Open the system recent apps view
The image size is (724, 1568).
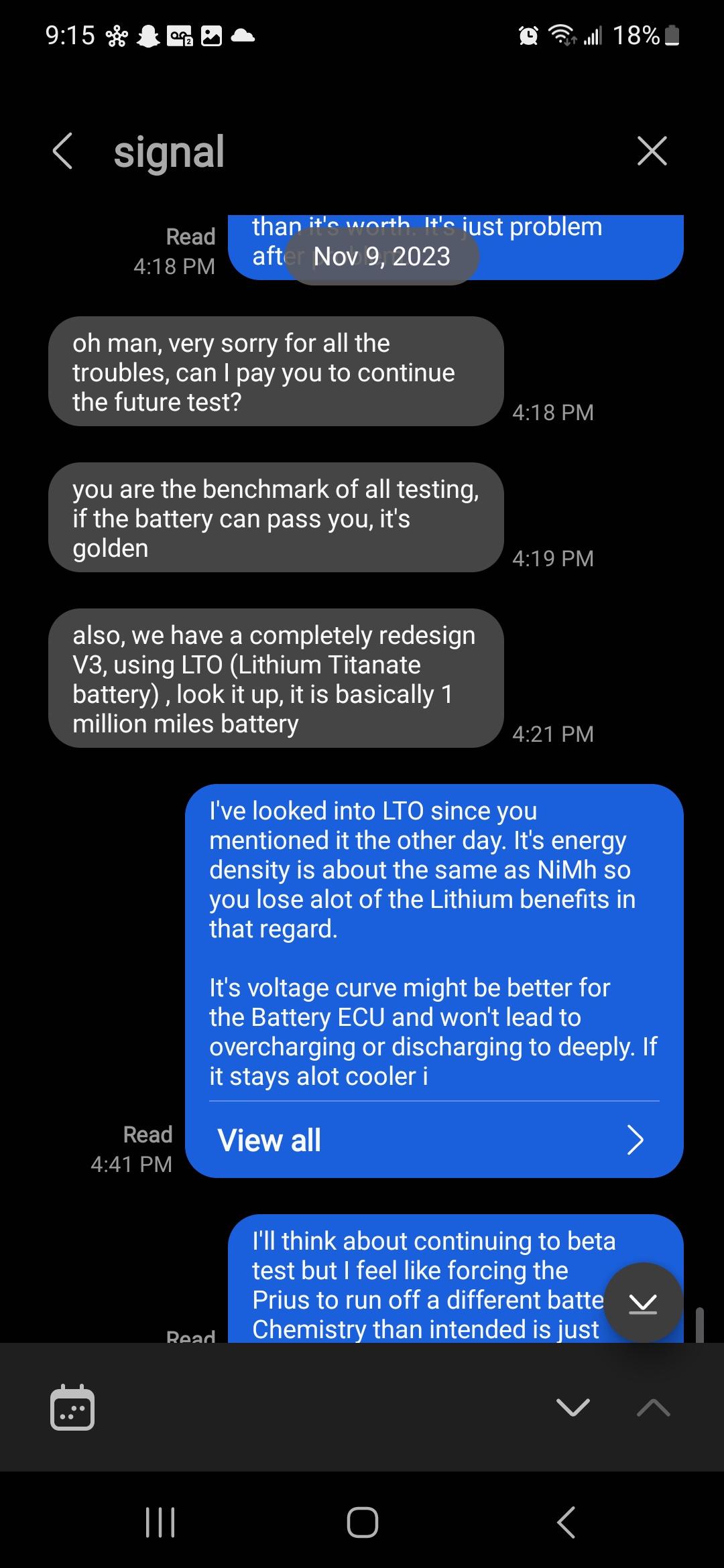(160, 1521)
